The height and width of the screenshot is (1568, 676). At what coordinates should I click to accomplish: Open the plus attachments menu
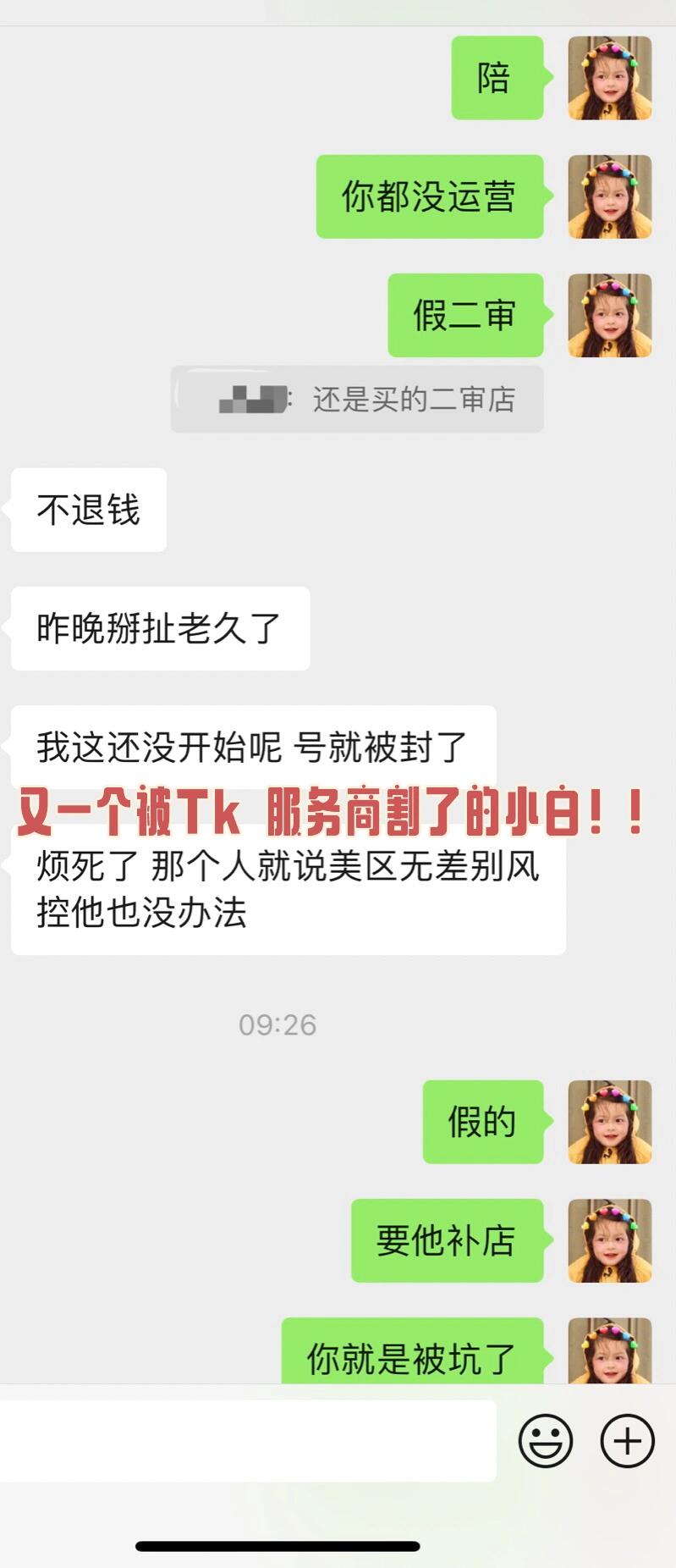point(627,1440)
